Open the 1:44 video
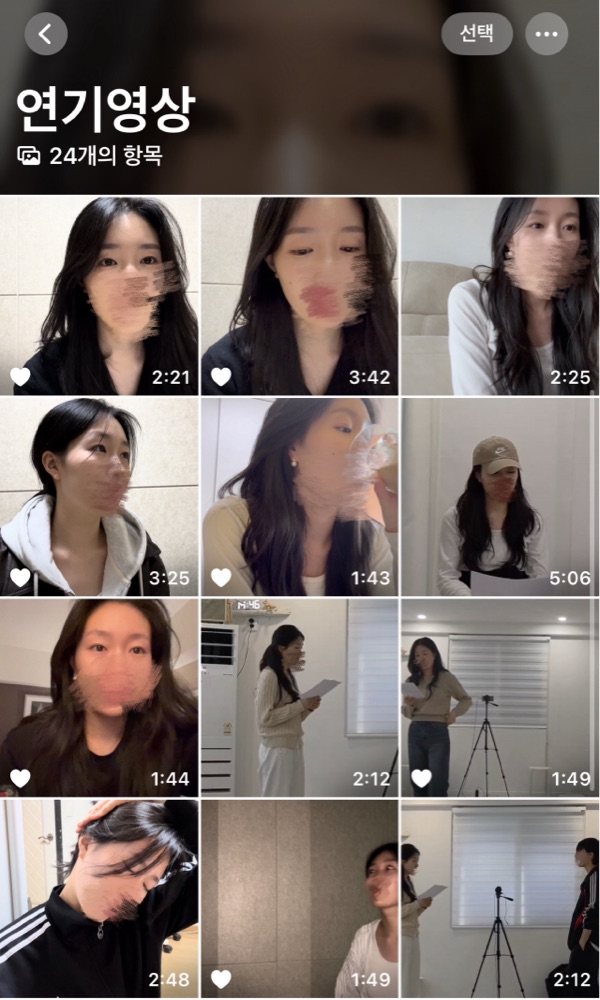Viewport: 600px width, 1000px height. pyautogui.click(x=99, y=698)
